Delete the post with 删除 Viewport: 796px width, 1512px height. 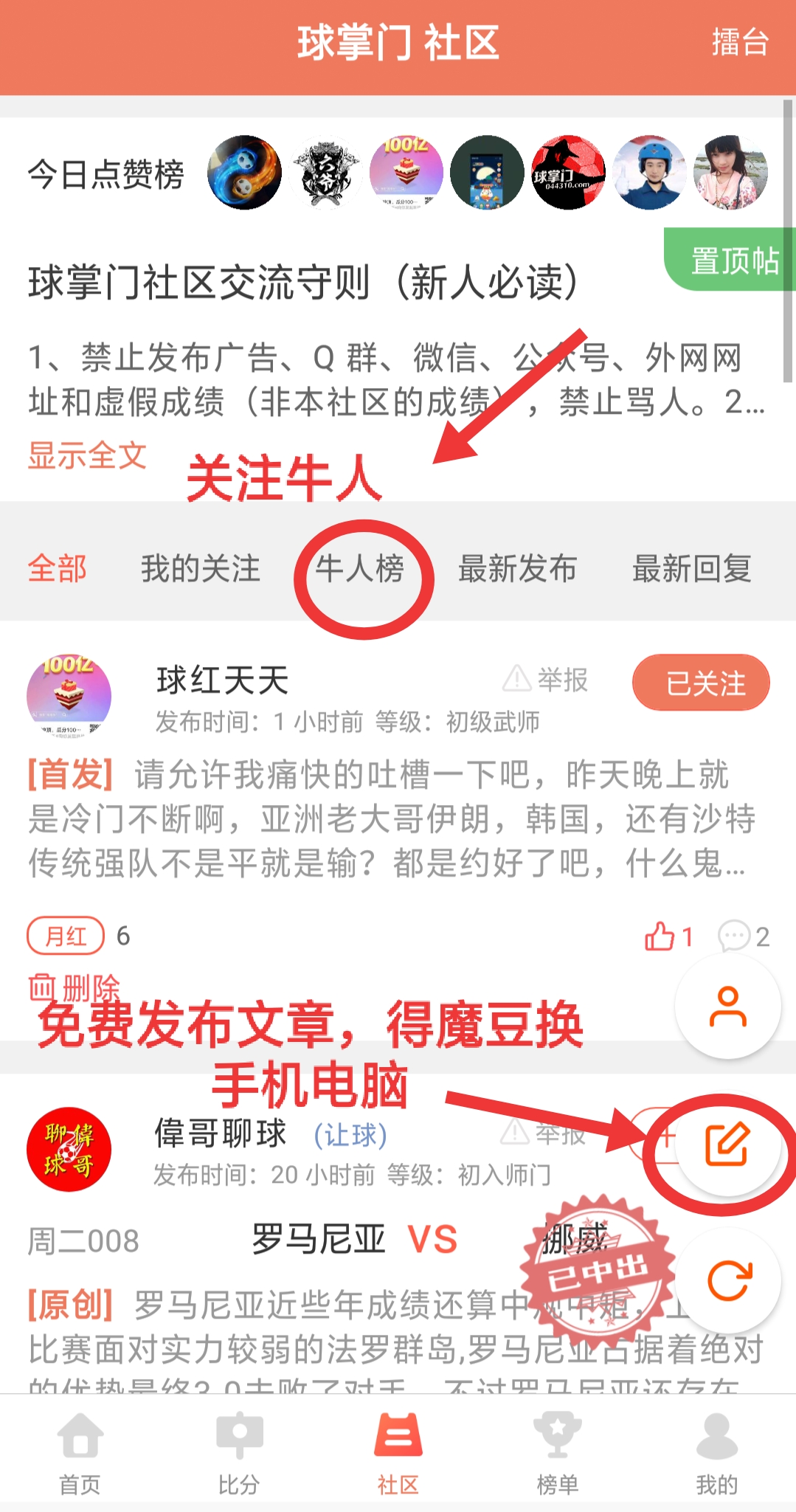[x=74, y=987]
